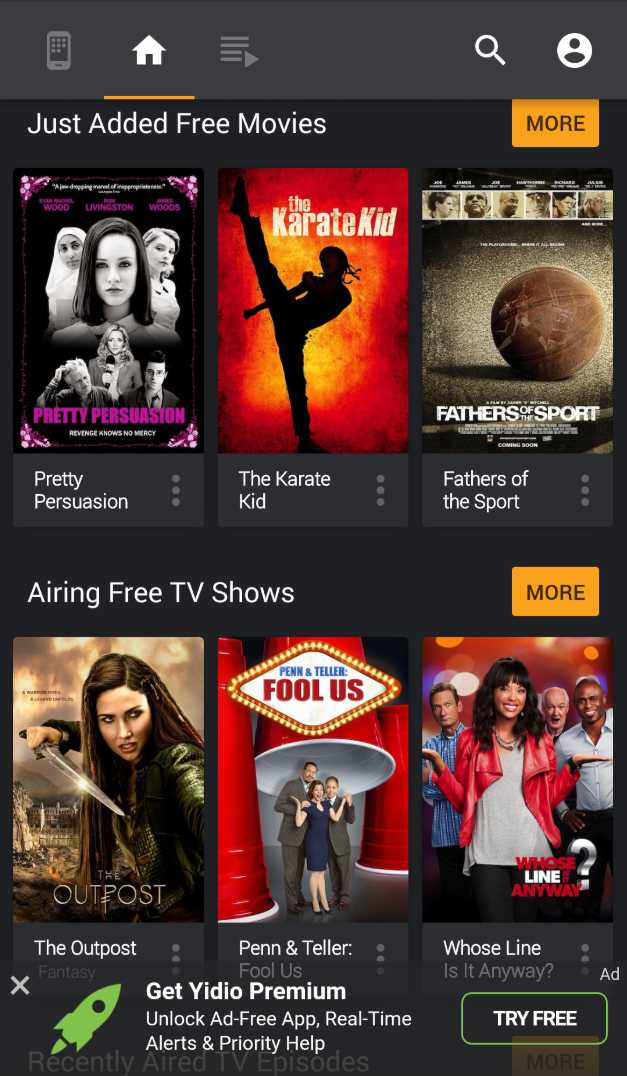
Task: Switch to the Home tab
Action: pyautogui.click(x=149, y=50)
